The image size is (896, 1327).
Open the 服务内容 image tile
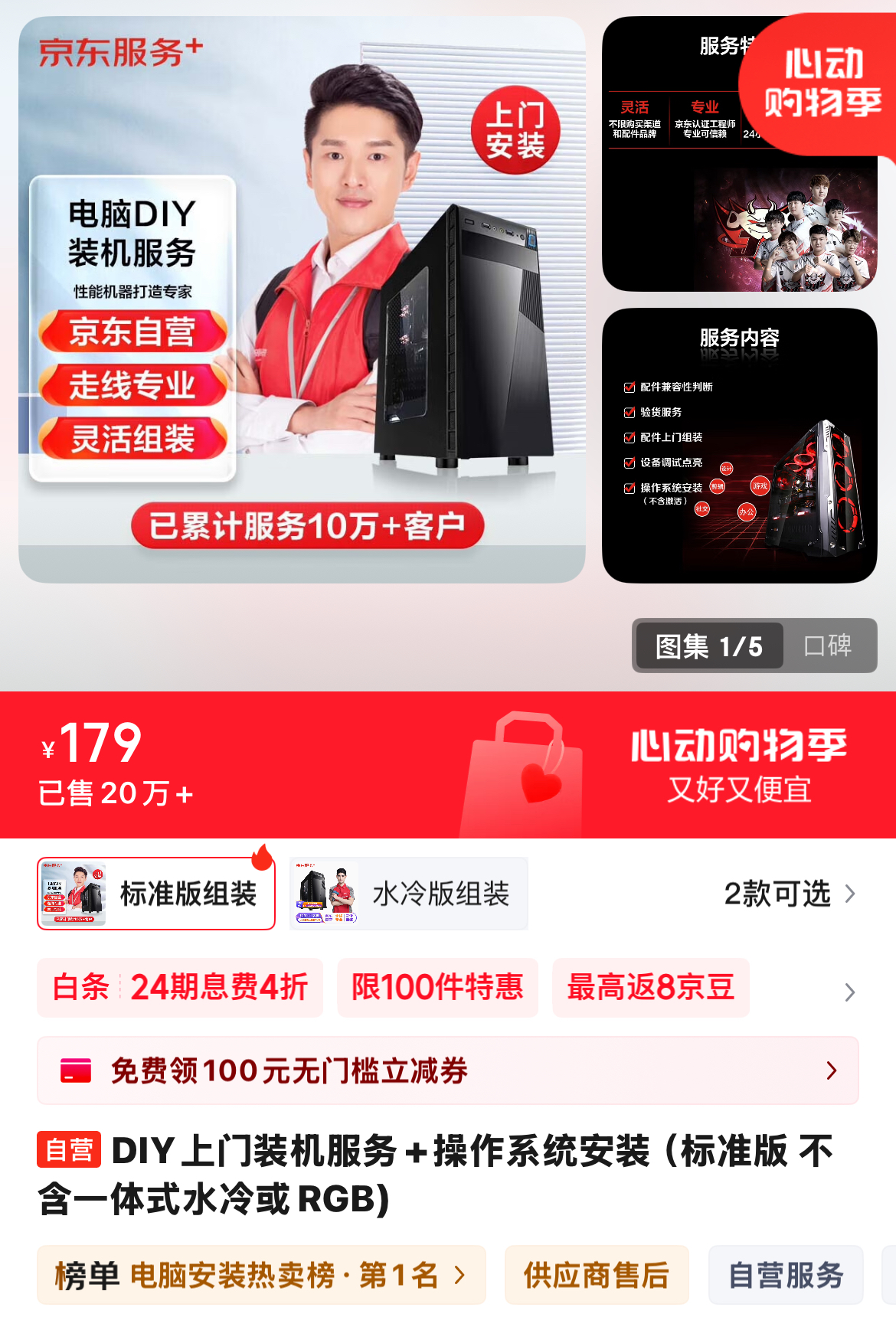pos(739,446)
